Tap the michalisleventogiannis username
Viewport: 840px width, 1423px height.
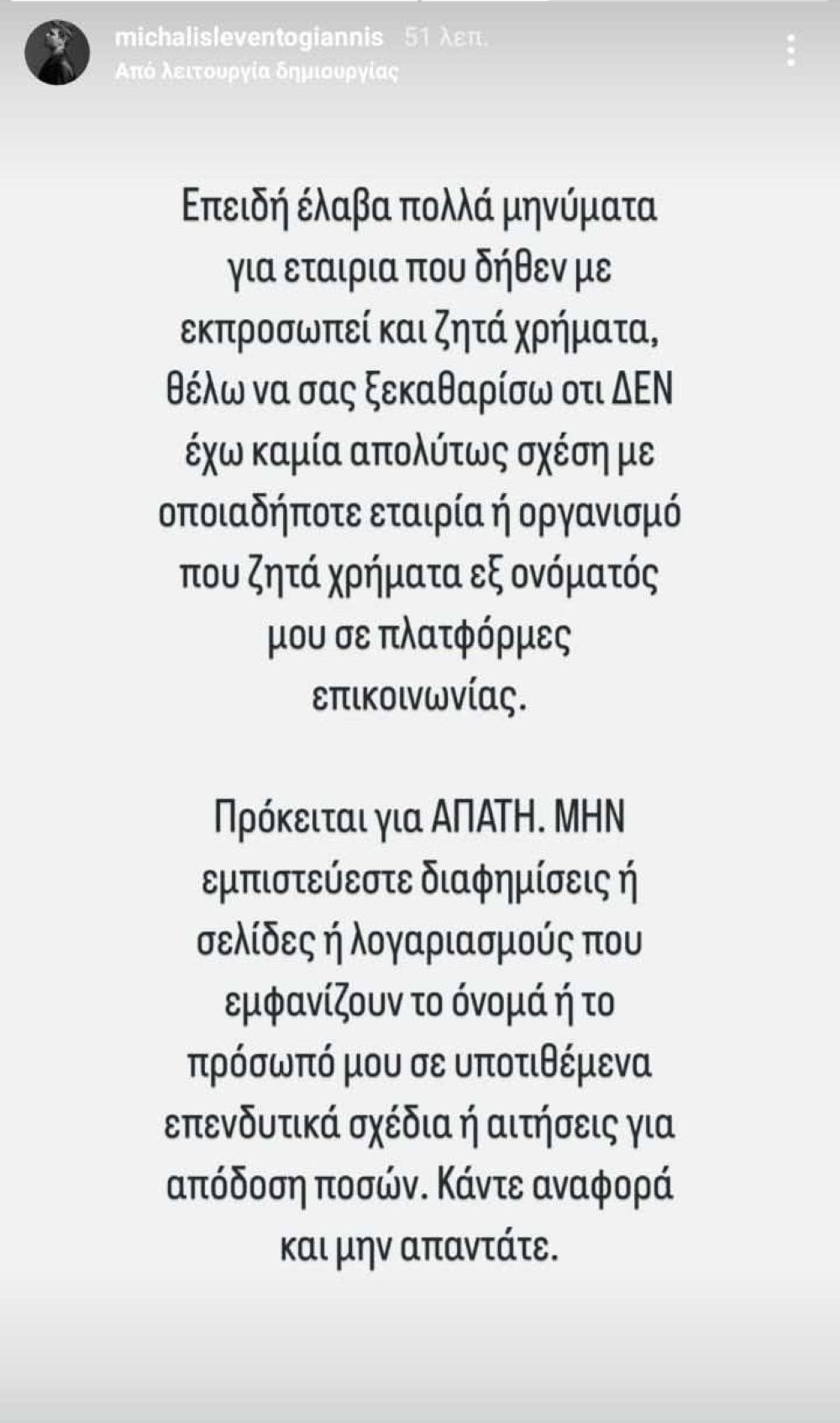click(x=249, y=38)
